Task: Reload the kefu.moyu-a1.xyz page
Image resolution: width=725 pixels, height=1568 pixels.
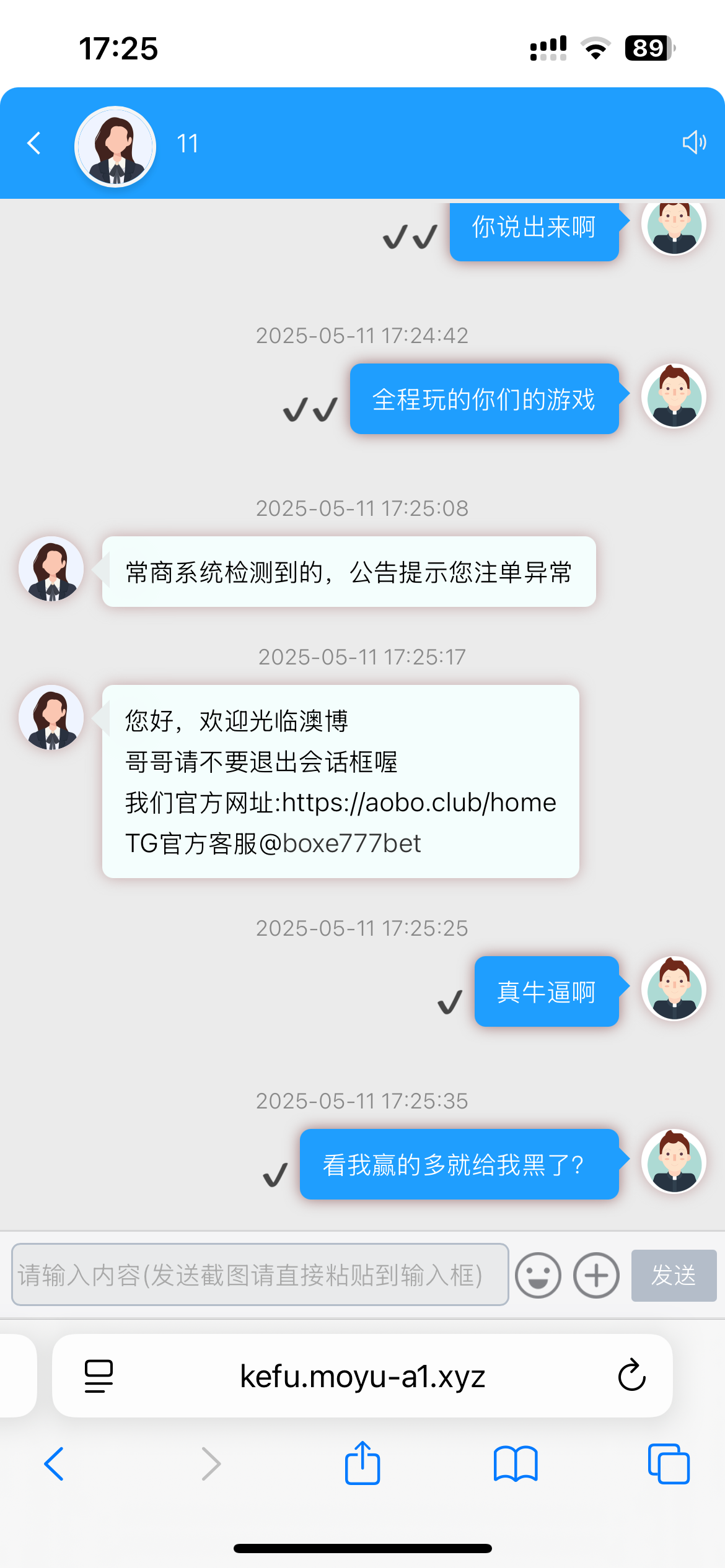Action: click(x=631, y=1375)
